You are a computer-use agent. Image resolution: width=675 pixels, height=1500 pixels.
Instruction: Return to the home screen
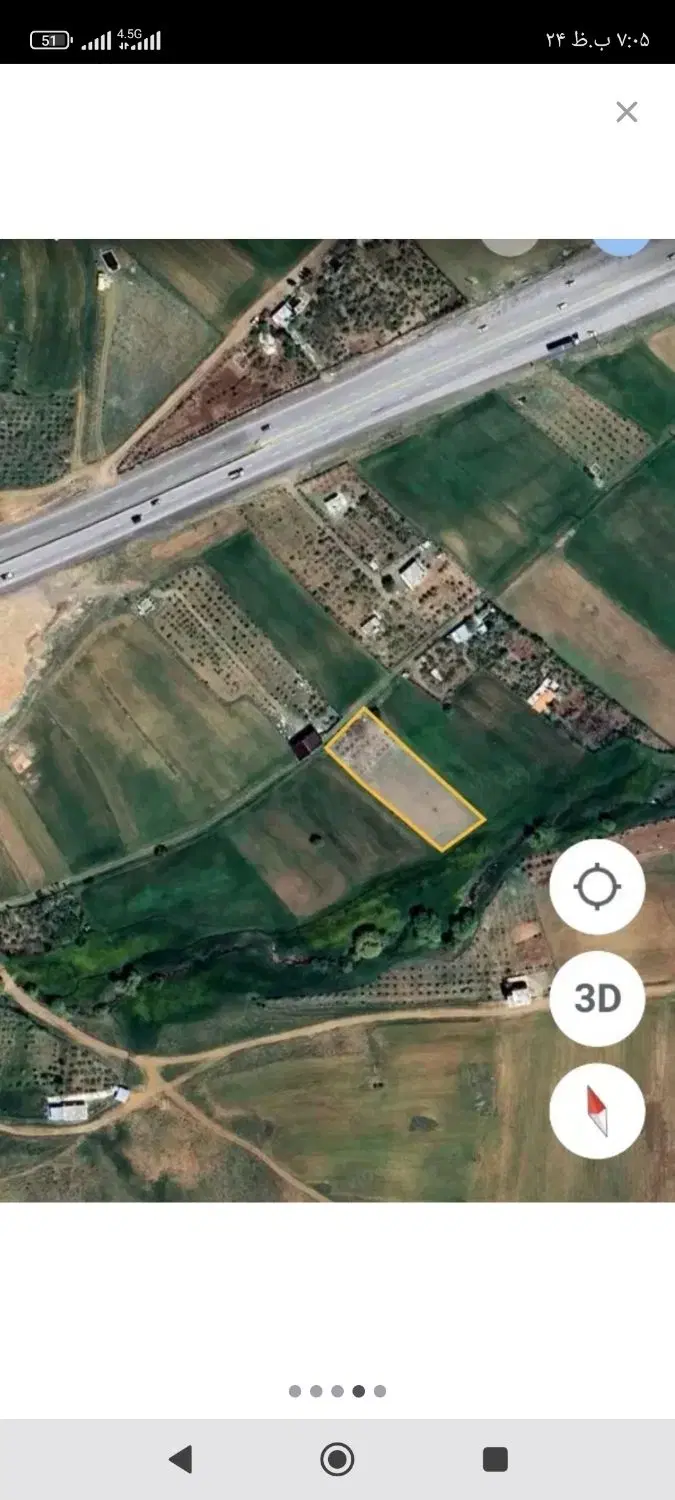337,1460
